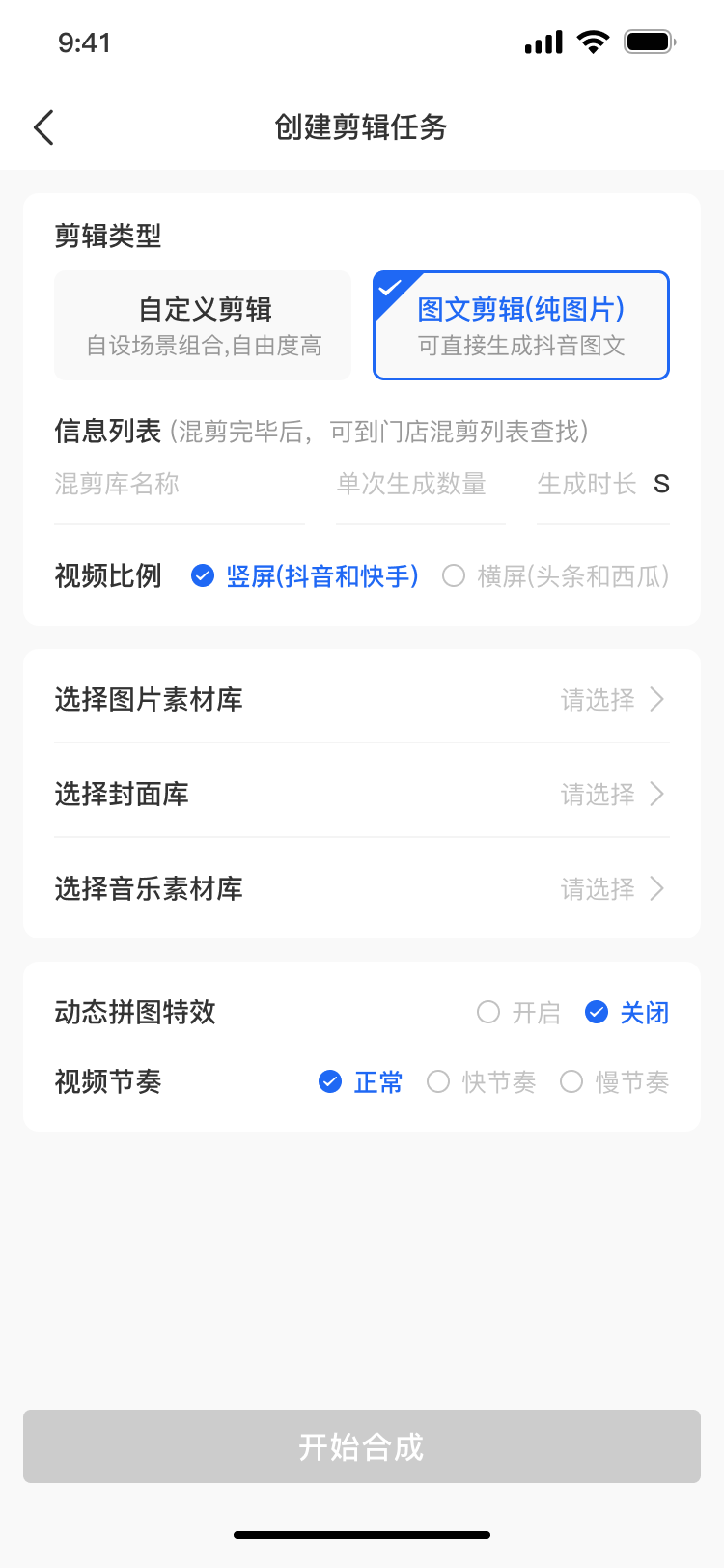Go back using the top-left arrow
The height and width of the screenshot is (1568, 724).
pos(43,127)
